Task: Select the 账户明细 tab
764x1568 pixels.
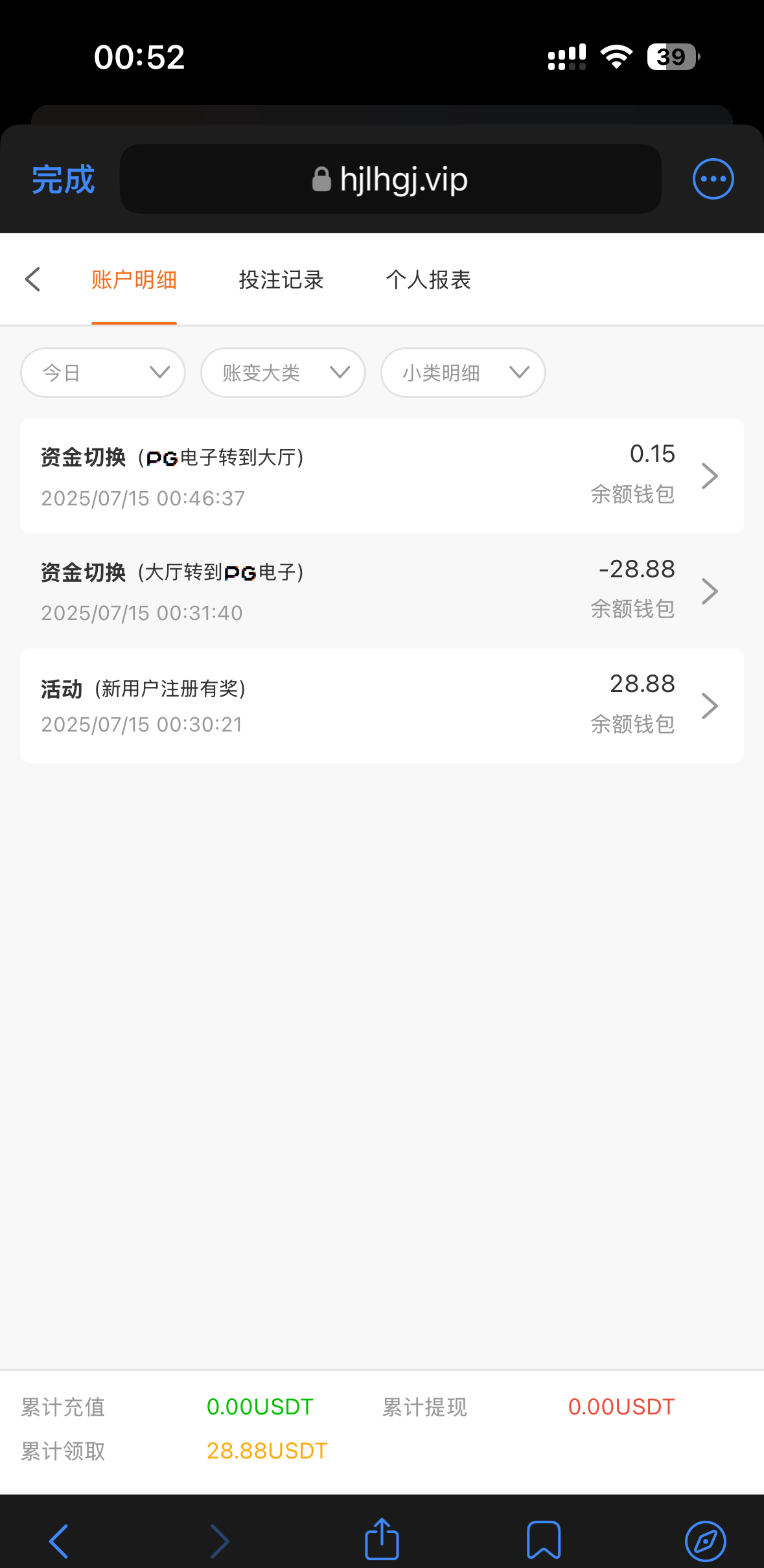Action: (x=134, y=280)
